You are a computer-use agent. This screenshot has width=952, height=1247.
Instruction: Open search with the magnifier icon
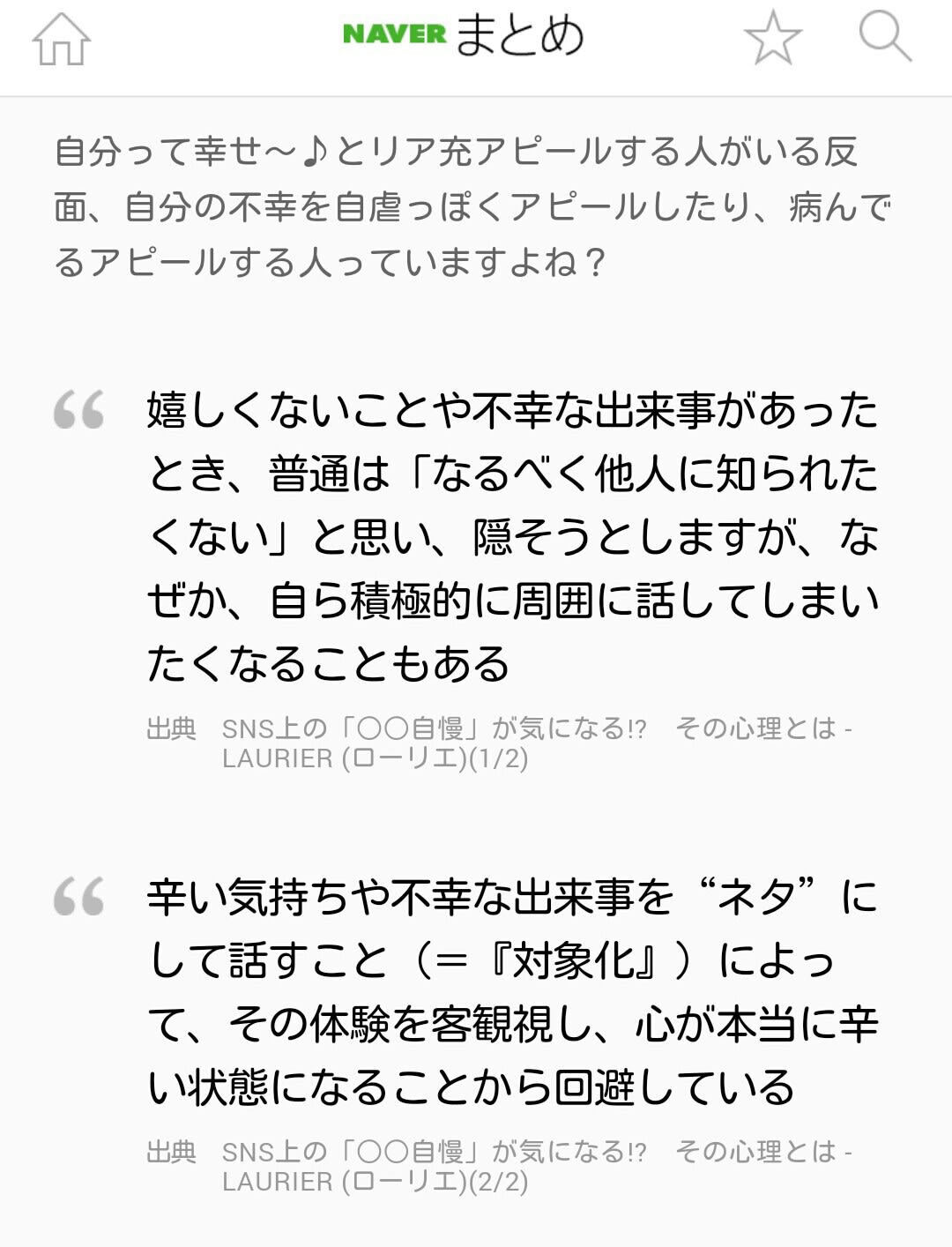[884, 37]
